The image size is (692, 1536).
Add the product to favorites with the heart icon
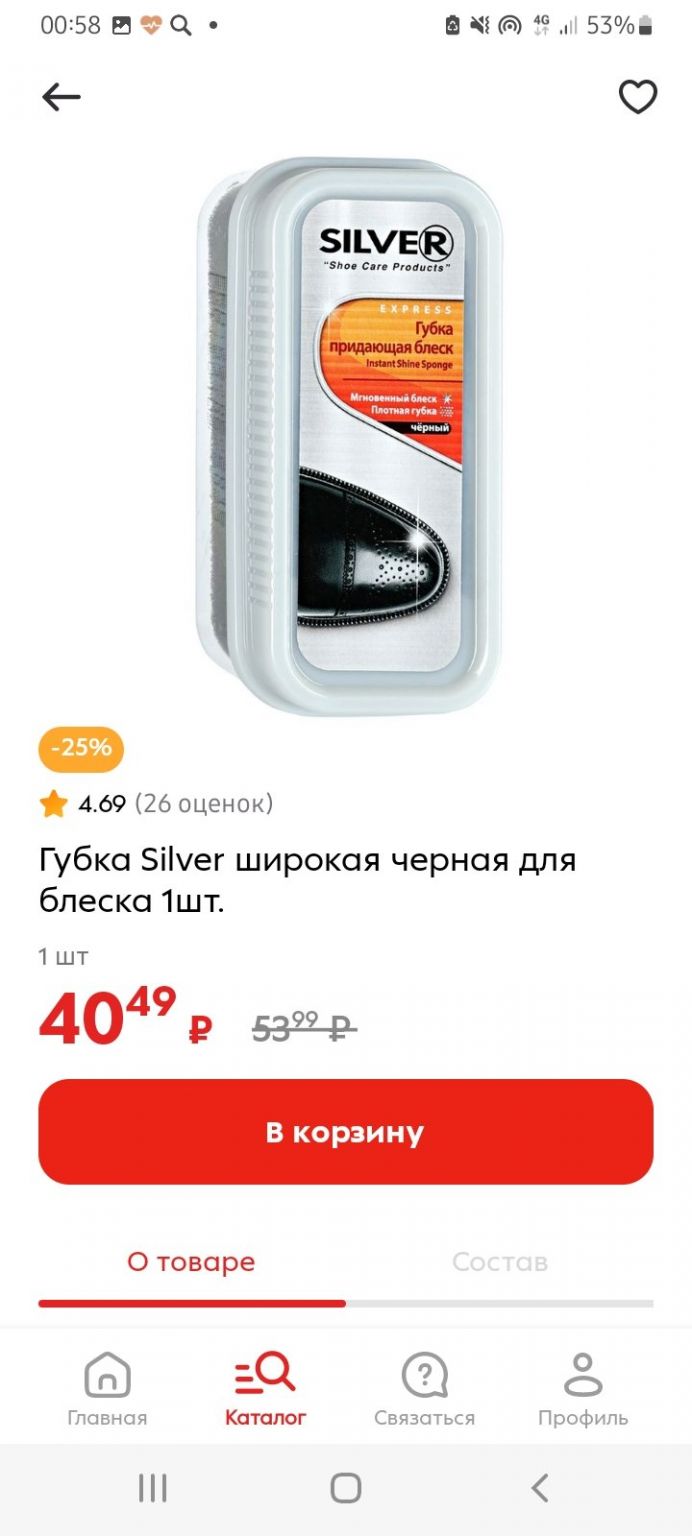[637, 97]
